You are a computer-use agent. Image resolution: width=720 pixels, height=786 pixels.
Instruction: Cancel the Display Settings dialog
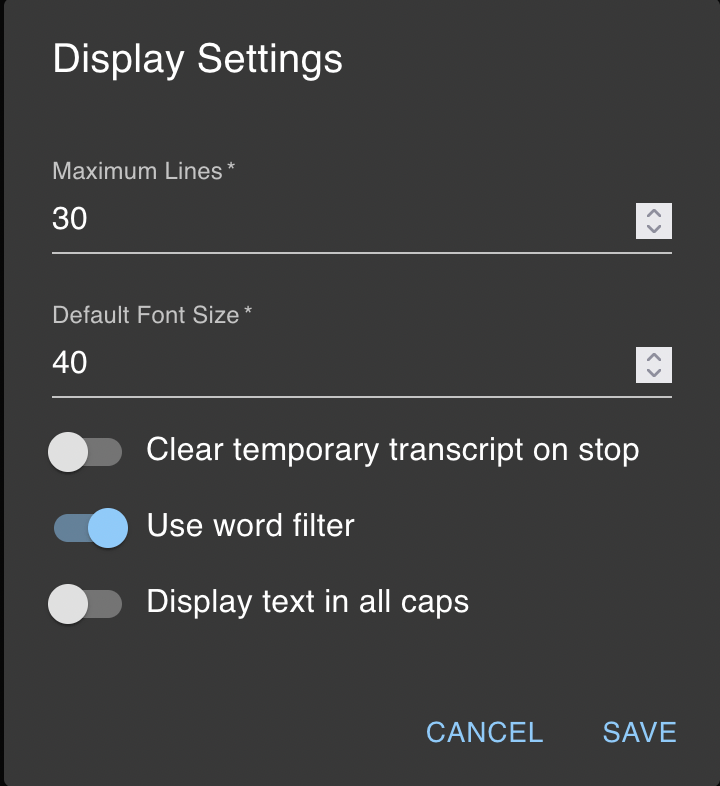pyautogui.click(x=484, y=732)
